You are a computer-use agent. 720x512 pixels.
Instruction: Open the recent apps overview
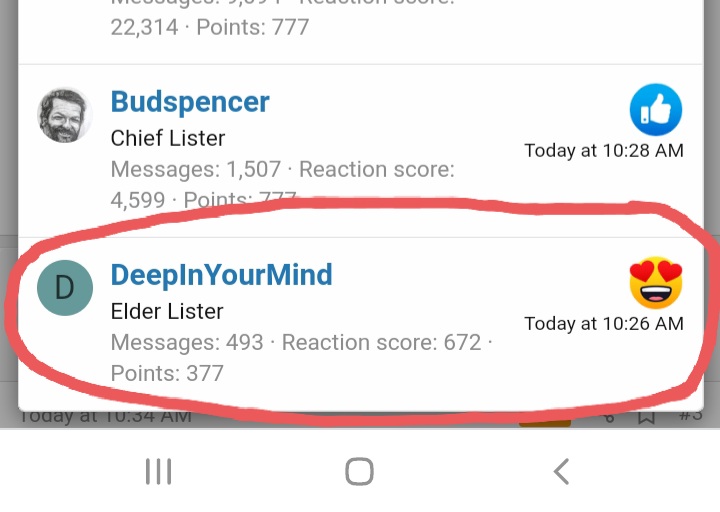(159, 471)
